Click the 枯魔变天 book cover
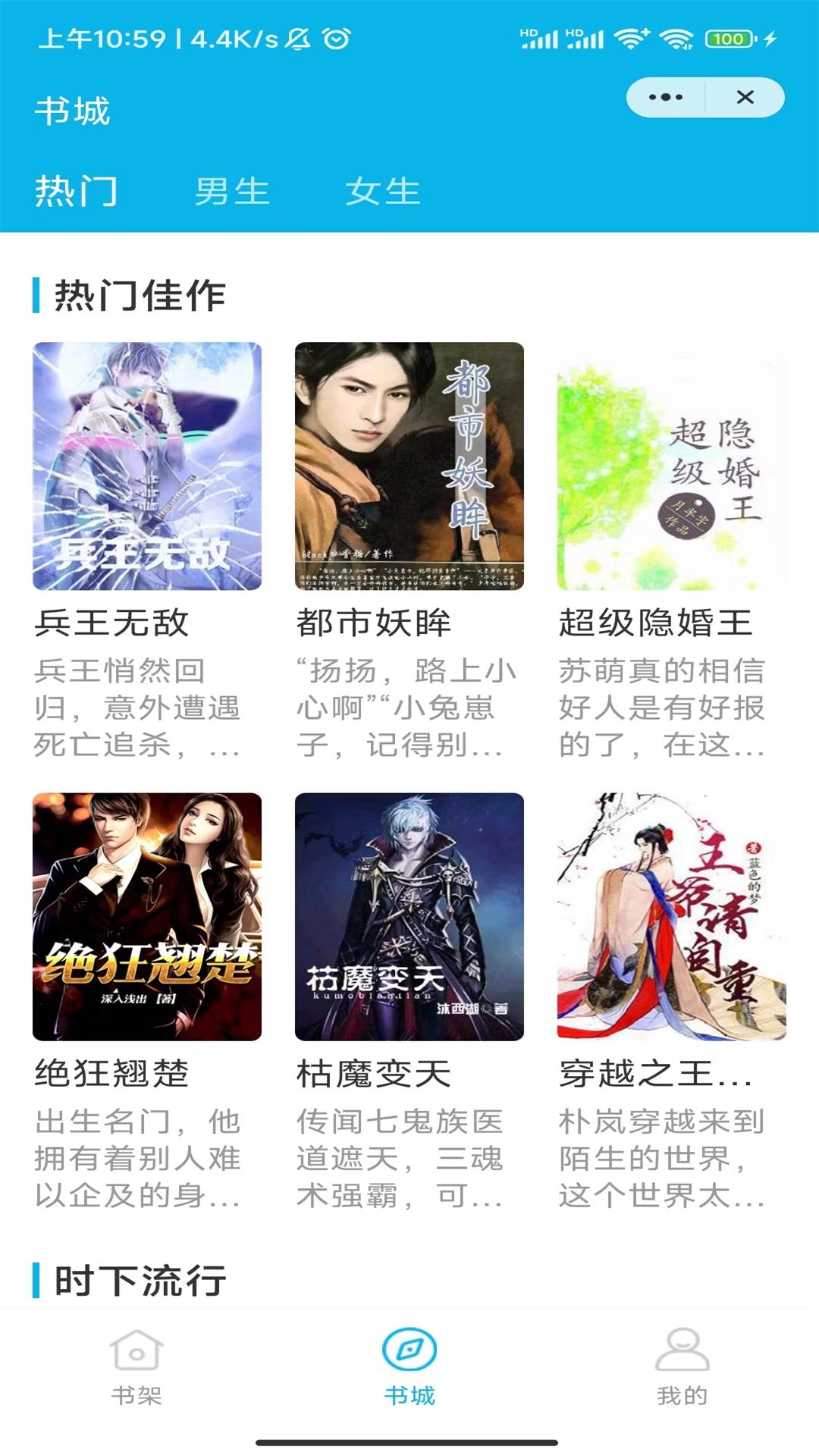The height and width of the screenshot is (1456, 819). point(409,918)
